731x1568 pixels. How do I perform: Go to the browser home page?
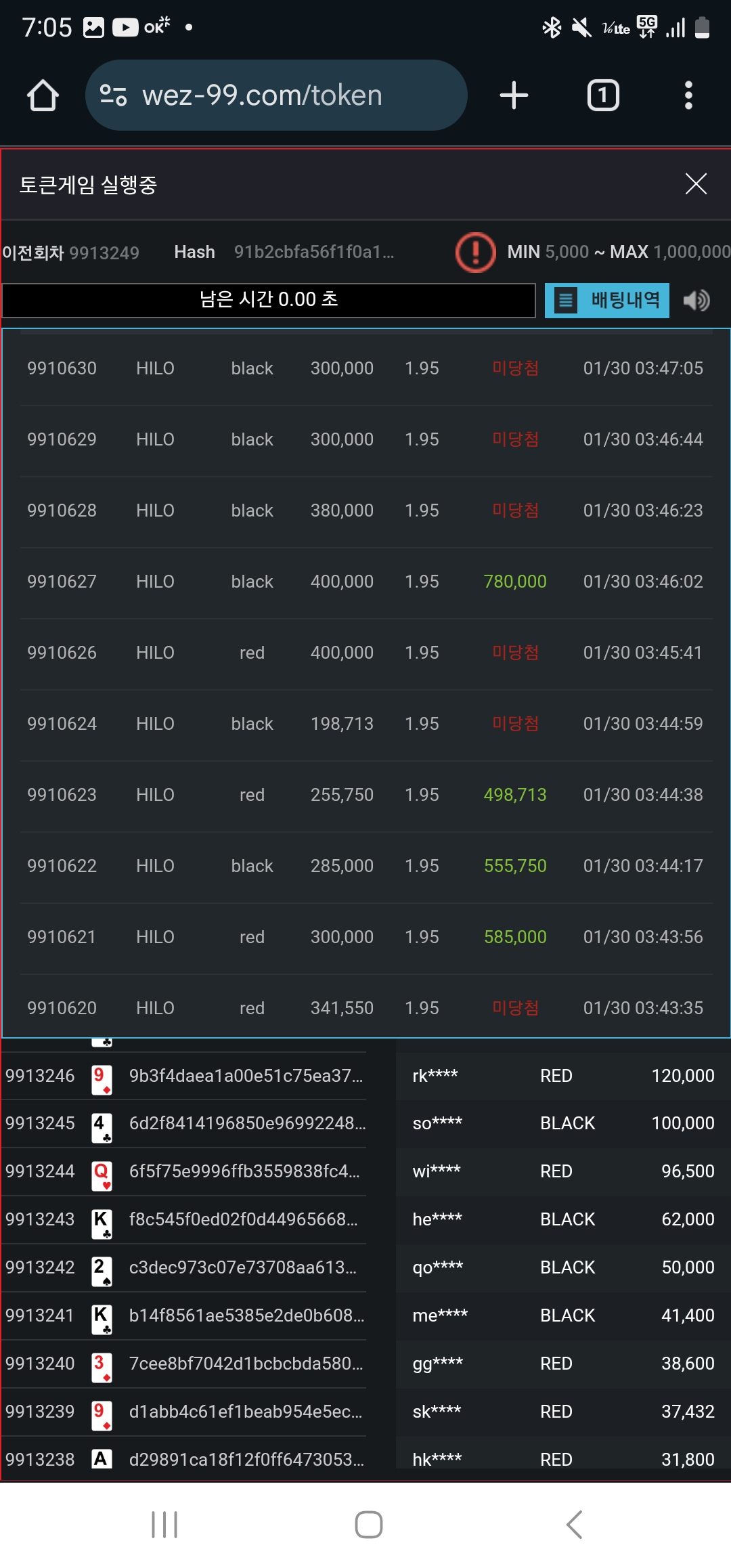(x=43, y=95)
